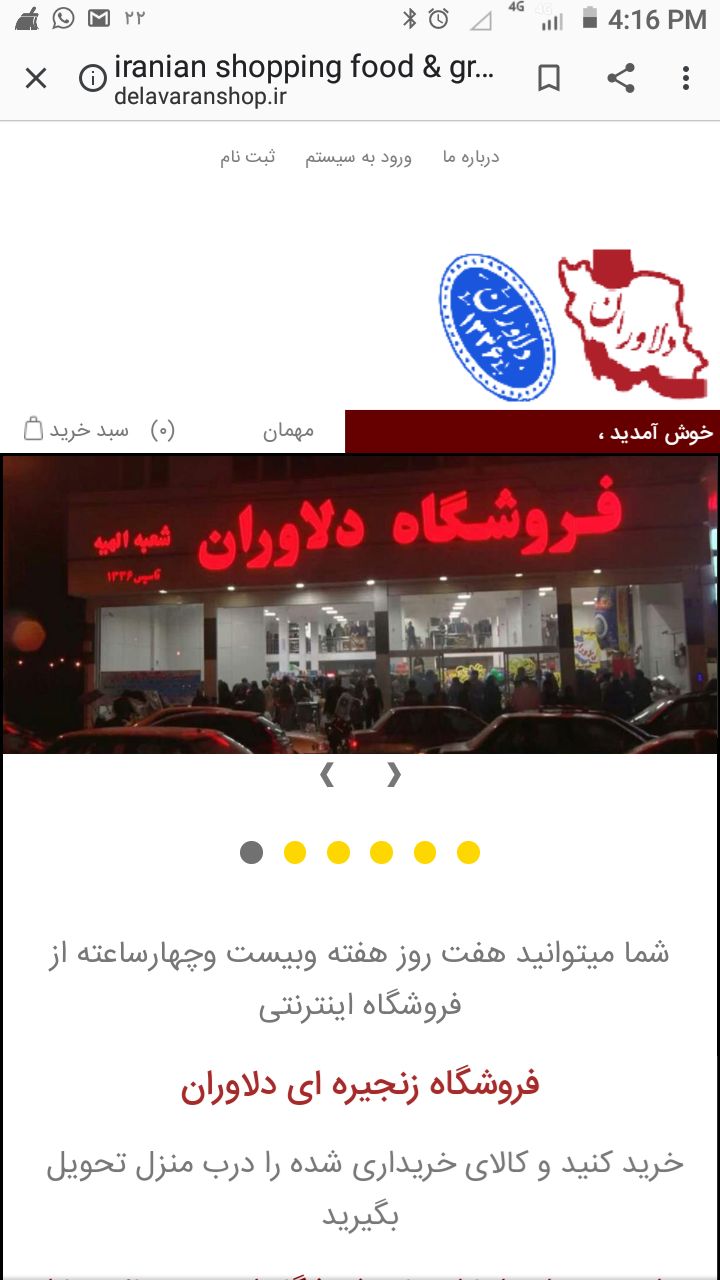Close the browser tab with X
This screenshot has width=720, height=1280.
(x=36, y=78)
